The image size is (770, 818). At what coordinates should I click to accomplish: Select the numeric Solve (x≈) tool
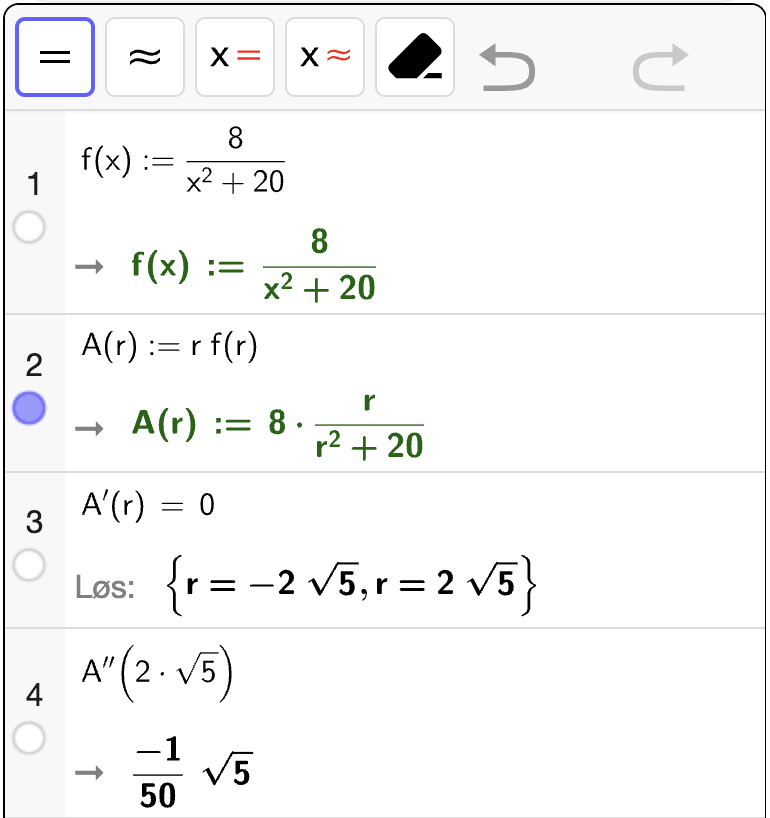(x=325, y=57)
